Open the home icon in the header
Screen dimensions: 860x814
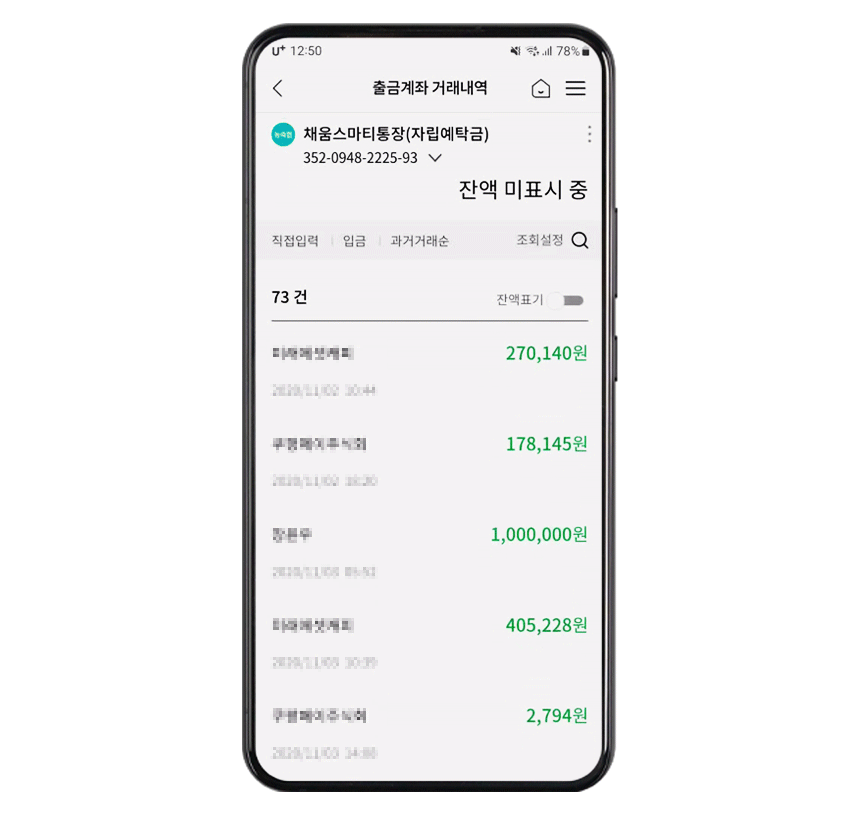click(x=540, y=89)
